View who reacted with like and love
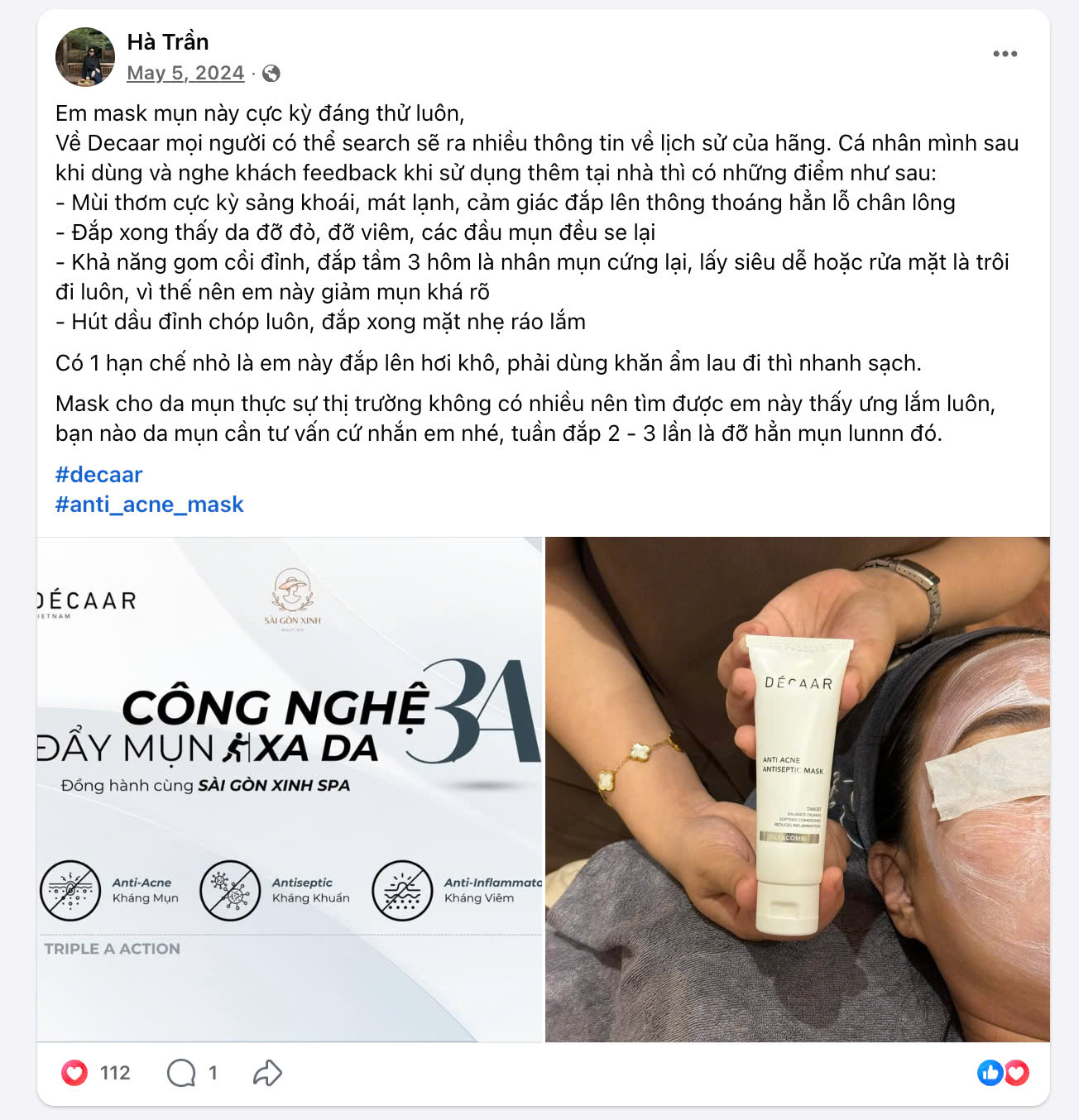Image resolution: width=1079 pixels, height=1120 pixels. tap(1003, 1073)
